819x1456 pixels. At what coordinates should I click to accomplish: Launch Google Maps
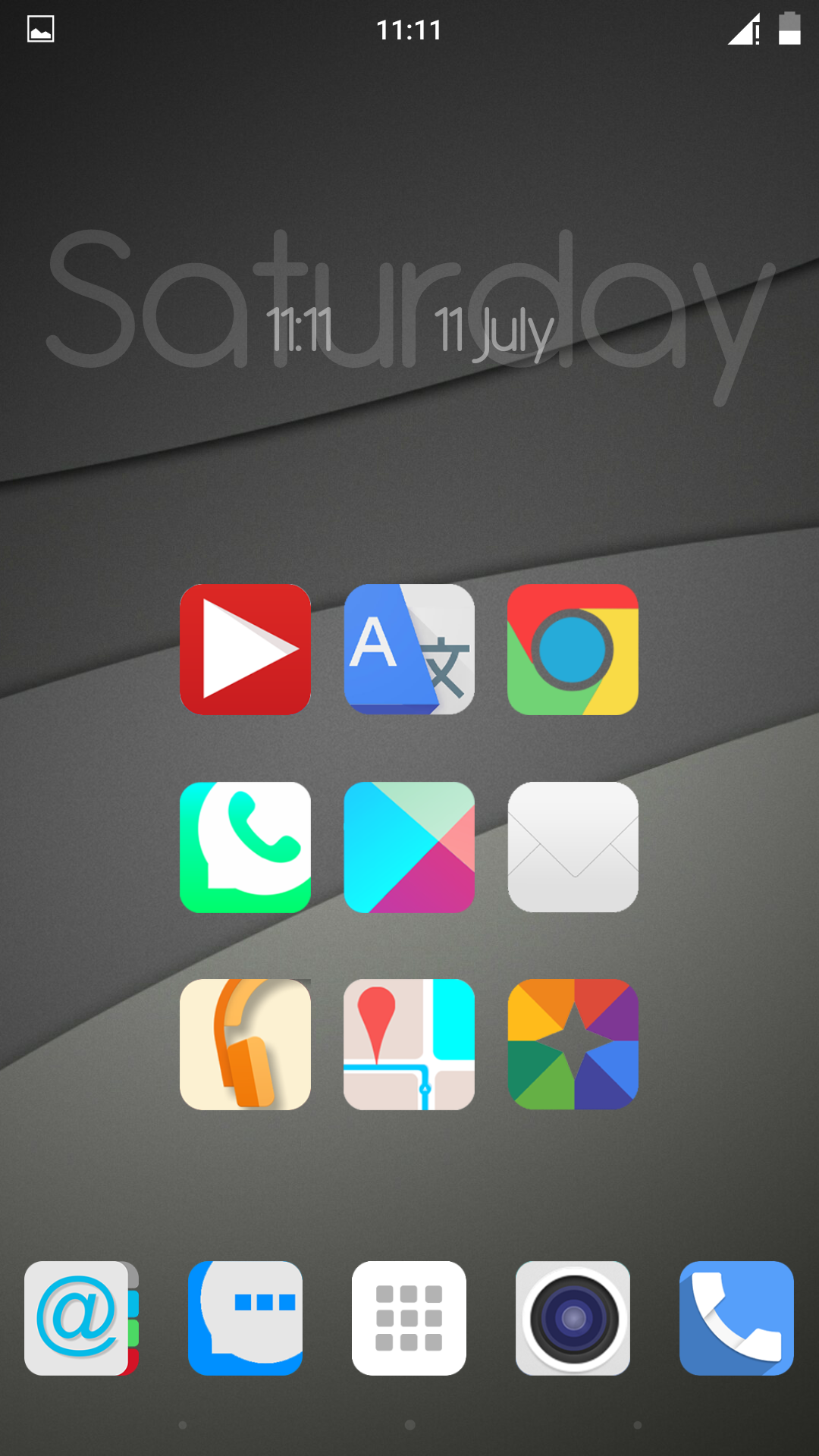409,1044
